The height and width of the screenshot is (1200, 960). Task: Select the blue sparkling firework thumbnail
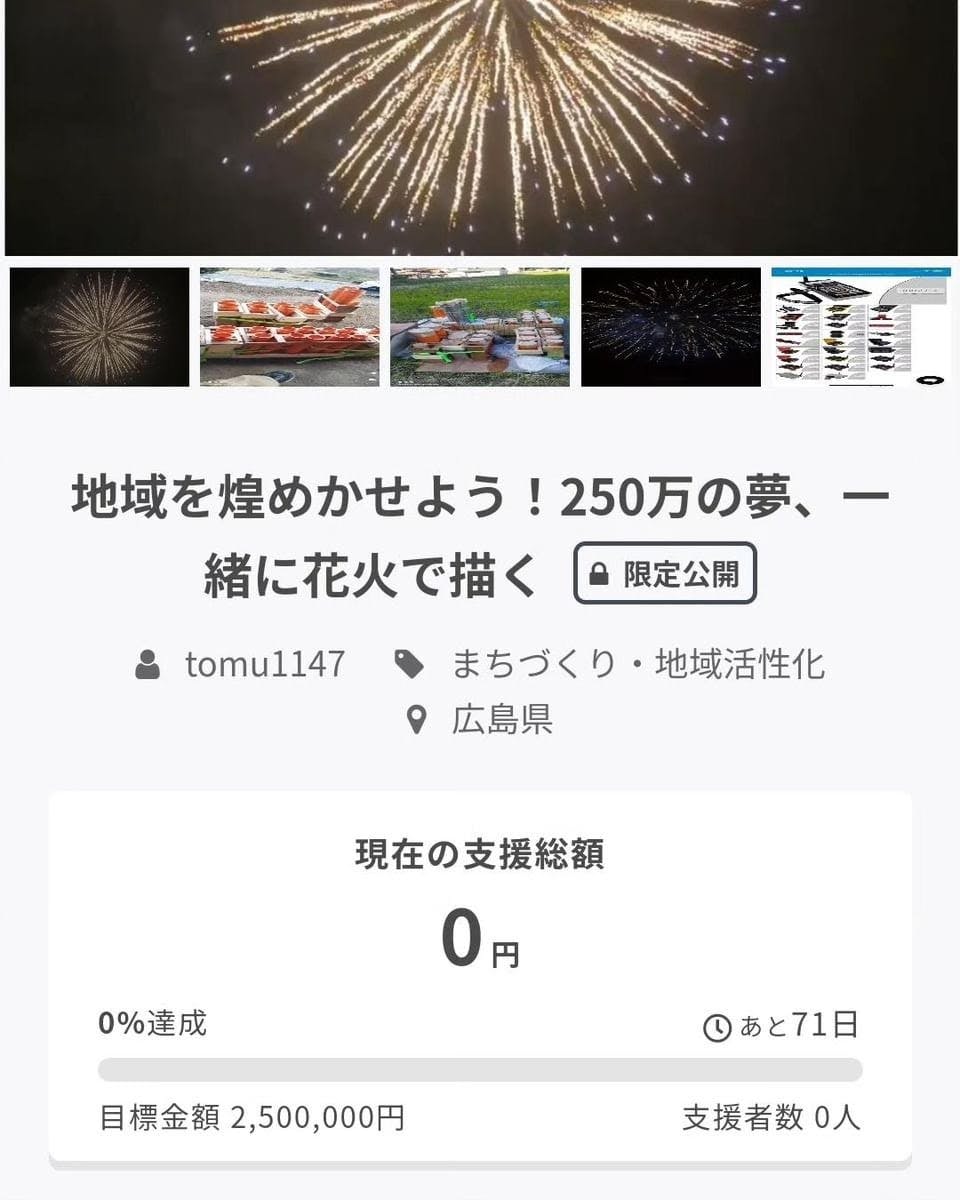[671, 327]
